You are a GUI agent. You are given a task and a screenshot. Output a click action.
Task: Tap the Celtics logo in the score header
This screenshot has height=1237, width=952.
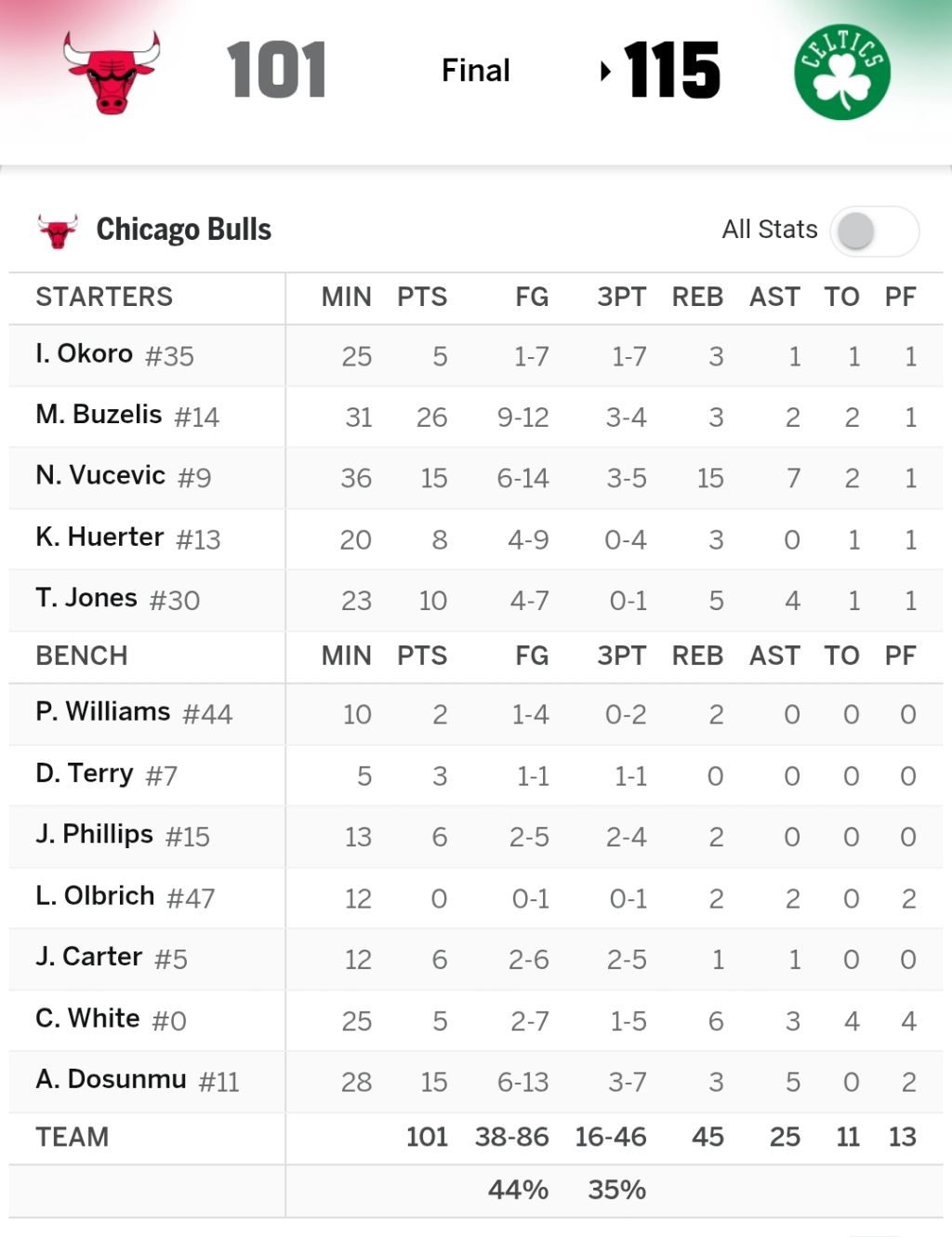coord(842,72)
